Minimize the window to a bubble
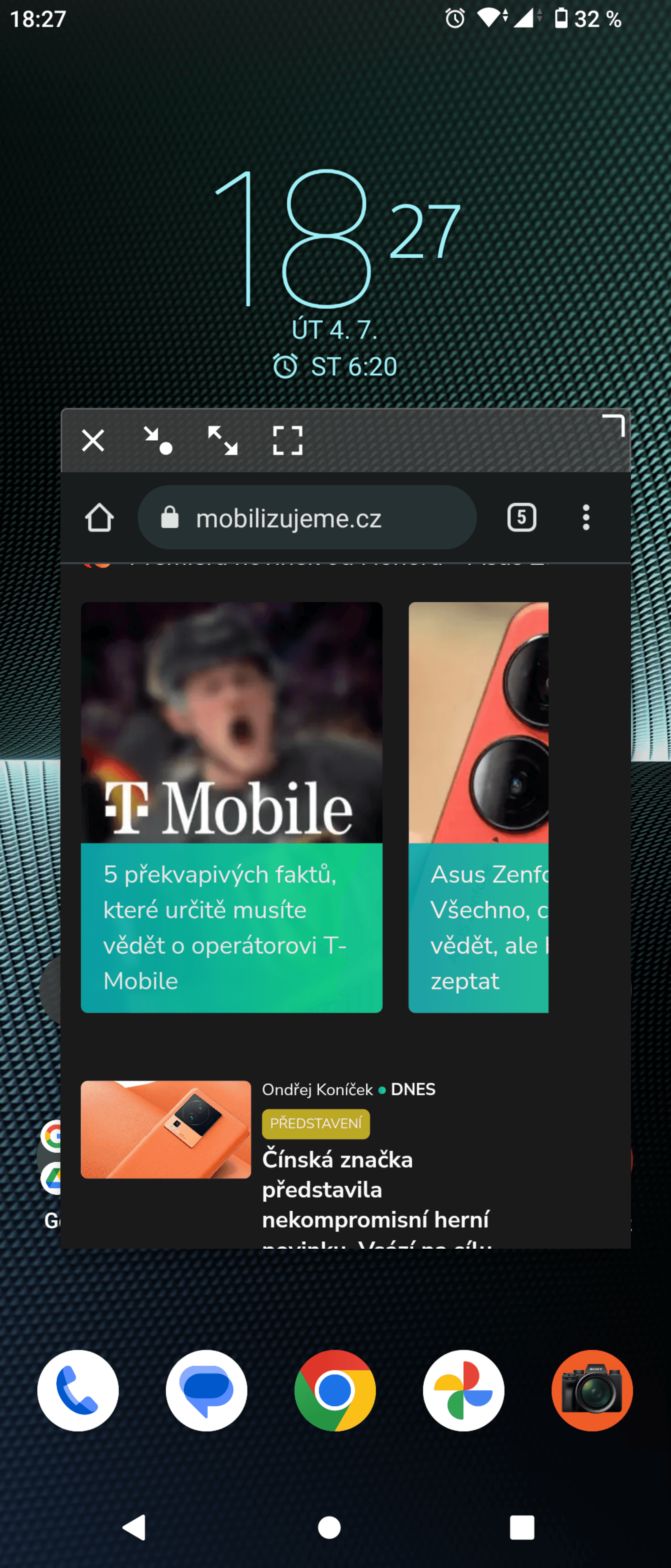 pyautogui.click(x=158, y=440)
